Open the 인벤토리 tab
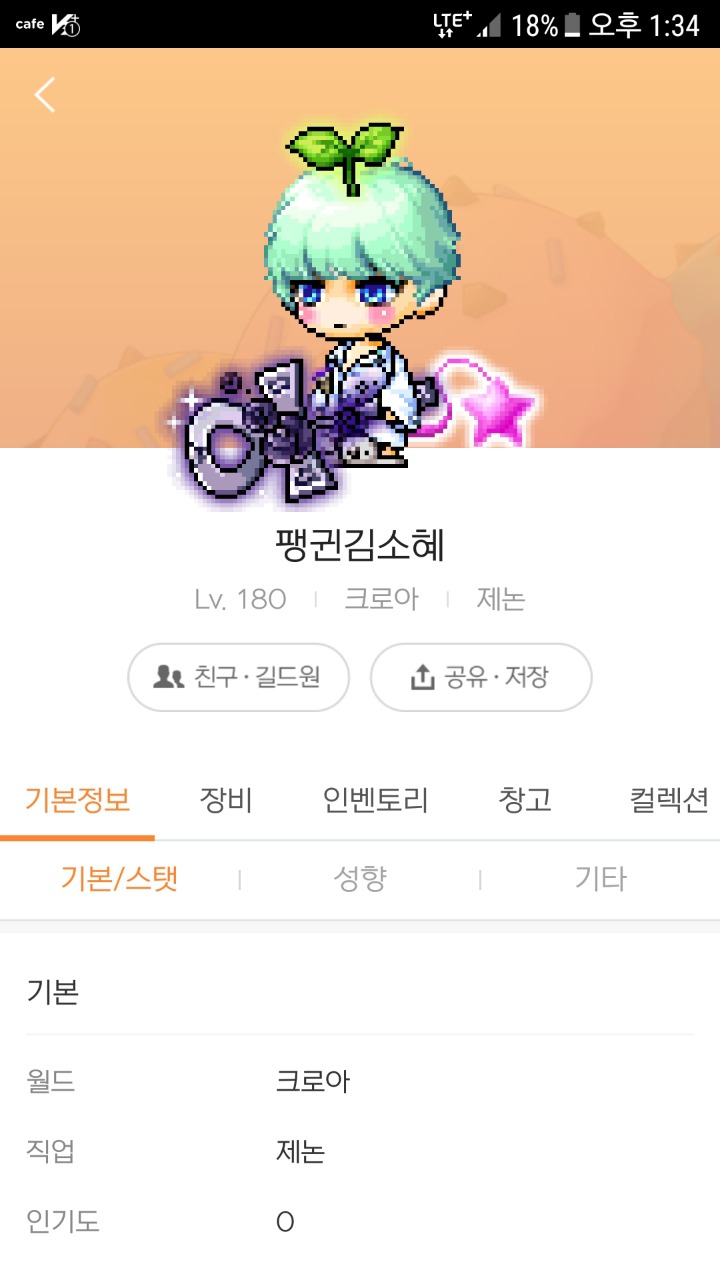The height and width of the screenshot is (1280, 720). tap(375, 800)
